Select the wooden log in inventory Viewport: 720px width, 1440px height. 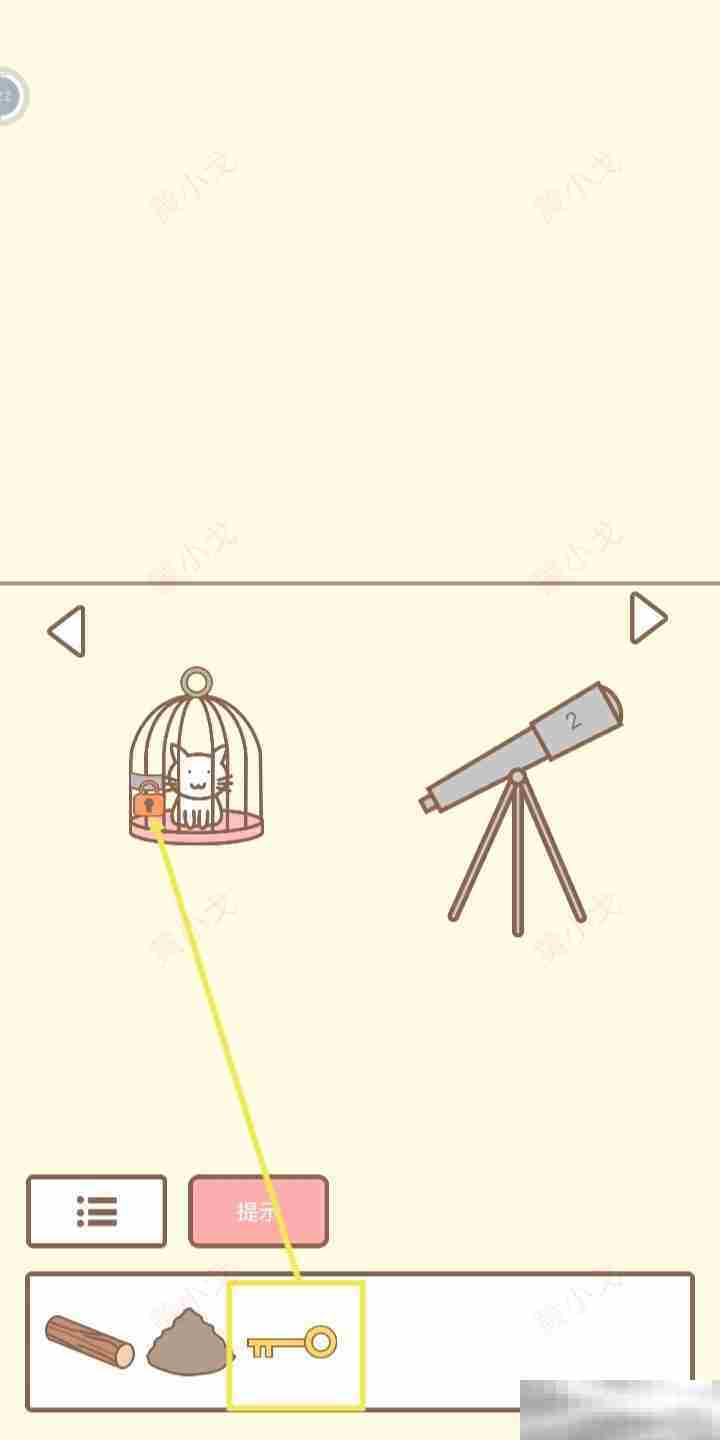(89, 1342)
